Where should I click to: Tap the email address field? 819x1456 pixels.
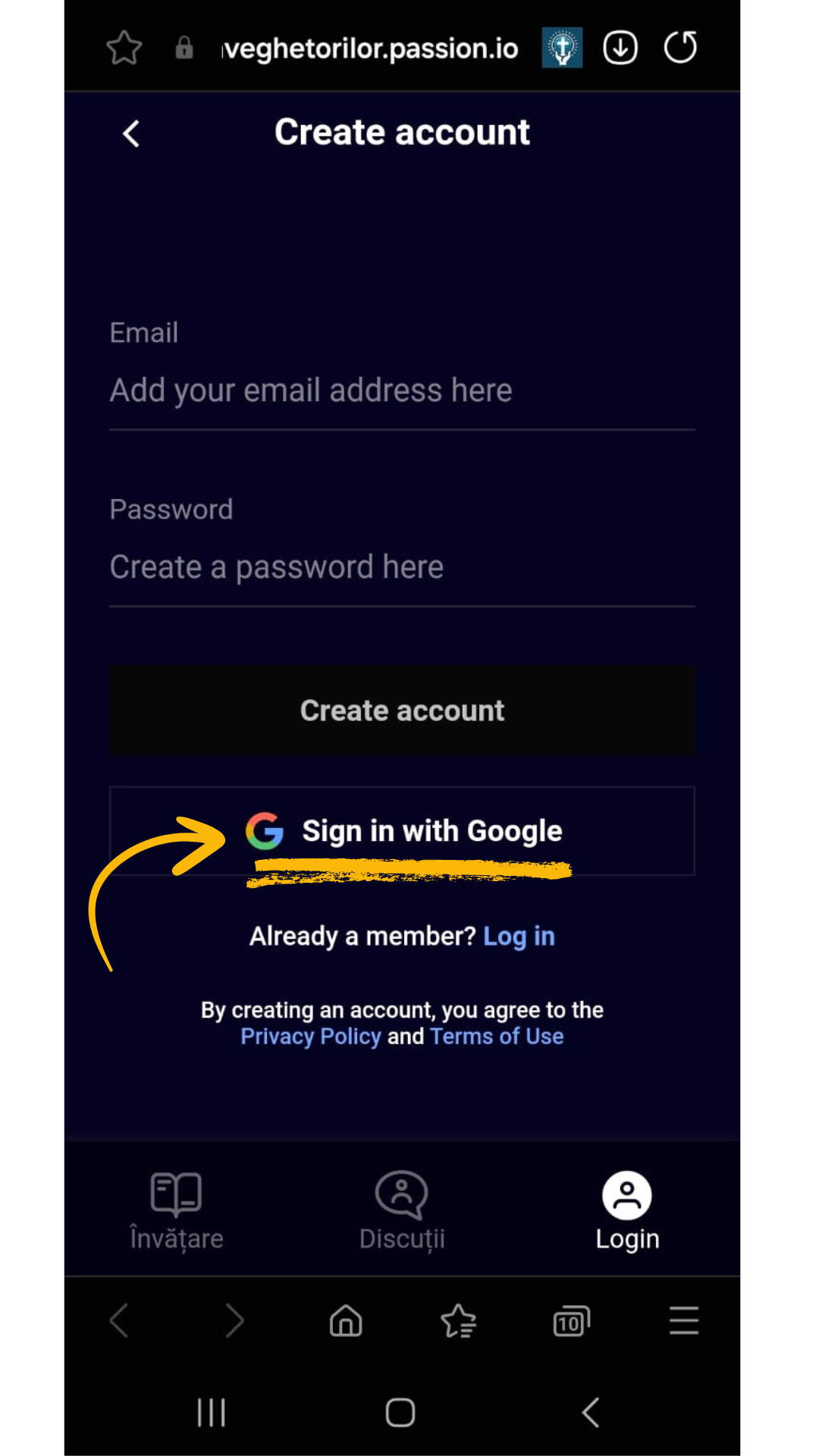pyautogui.click(x=402, y=391)
